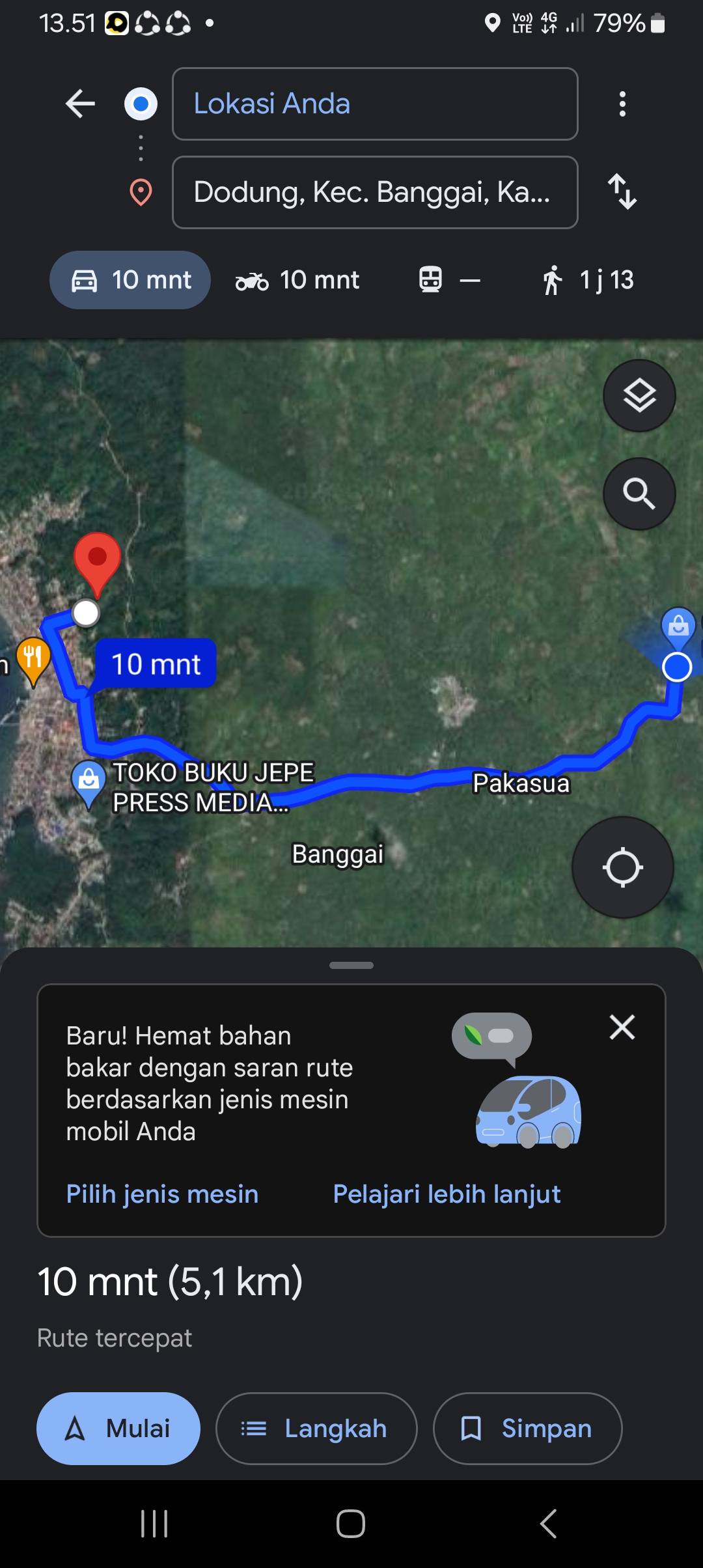Go back using the top arrow

tap(81, 104)
